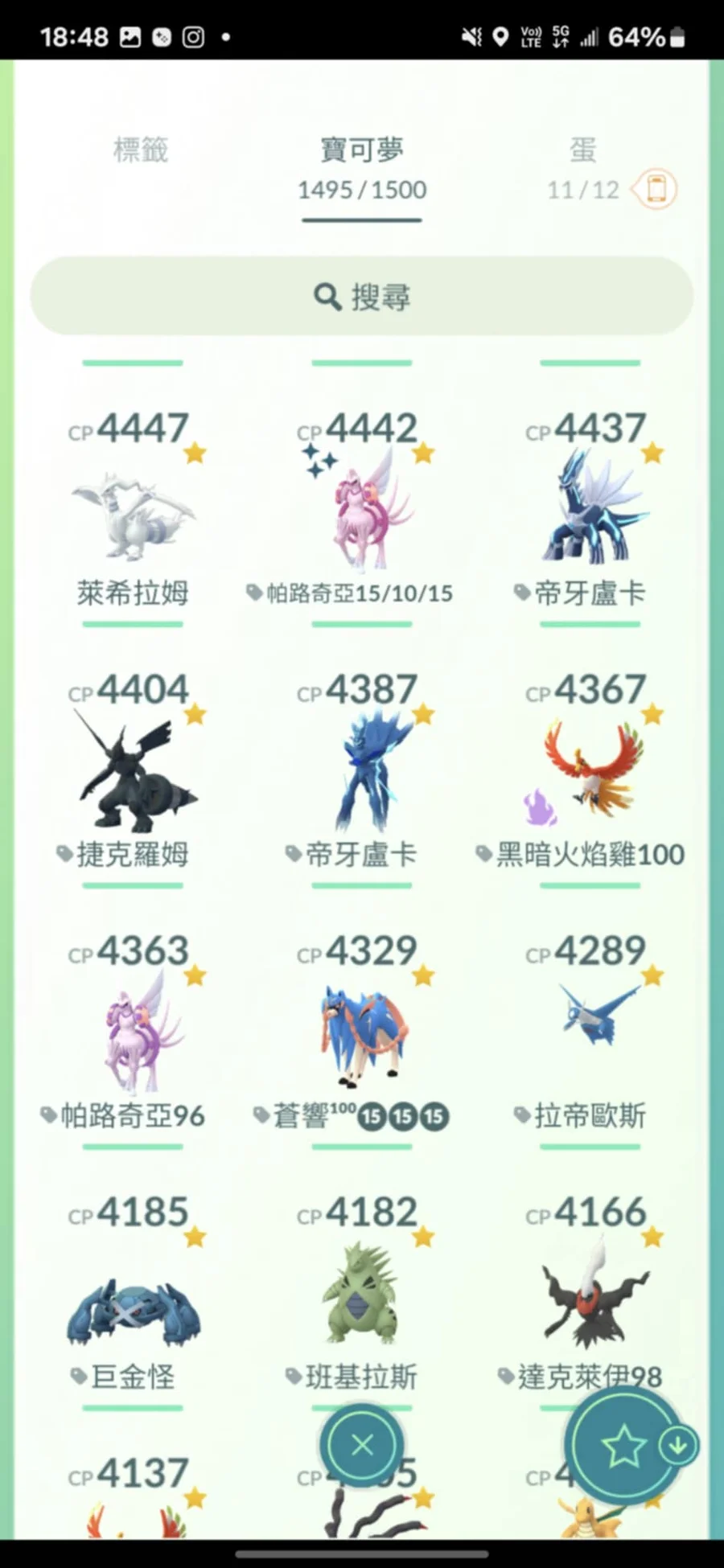Select 班基拉斯 CP4182
Screen dimensions: 724x1568
click(x=361, y=1295)
